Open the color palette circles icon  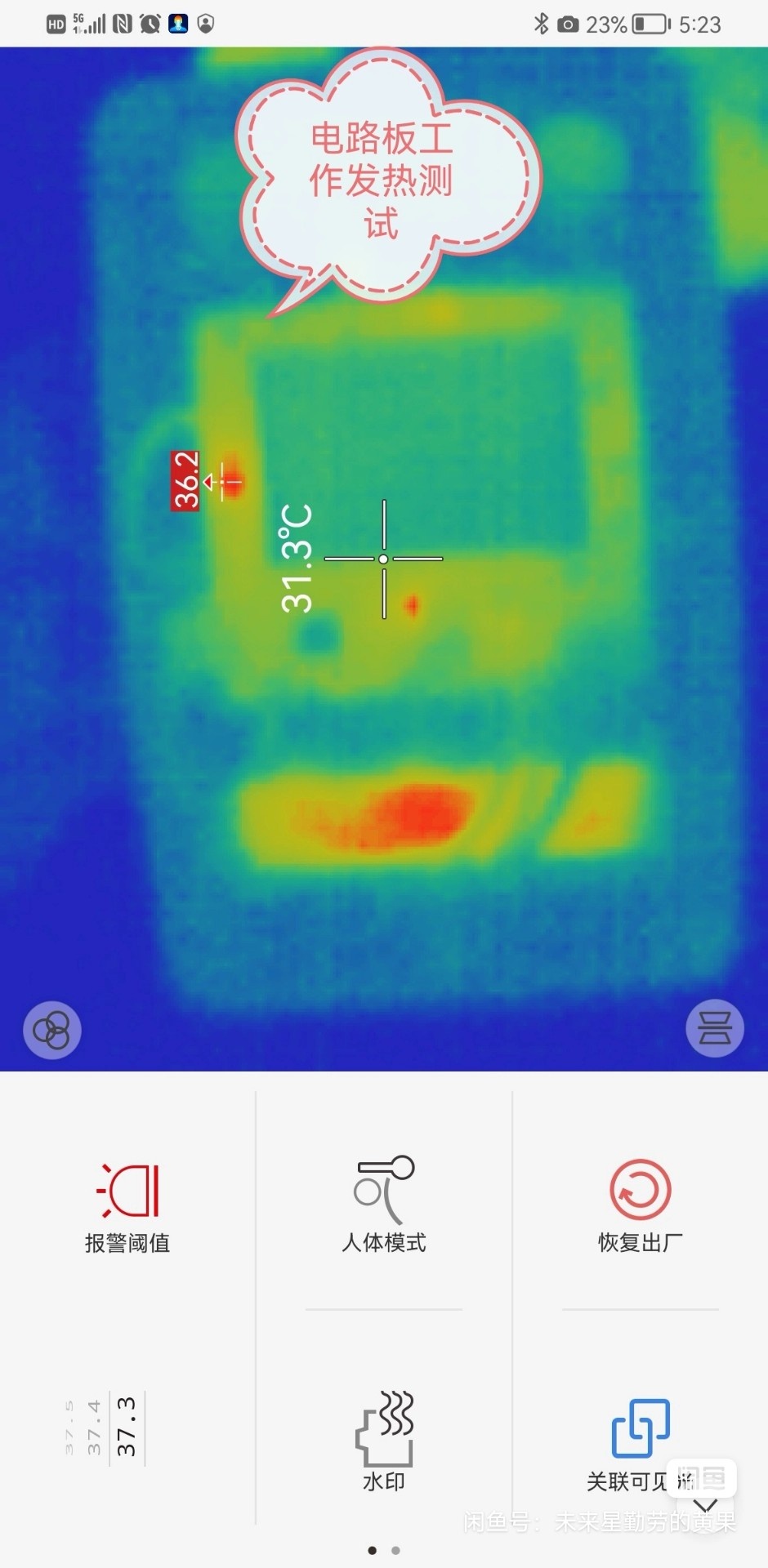pyautogui.click(x=51, y=1030)
